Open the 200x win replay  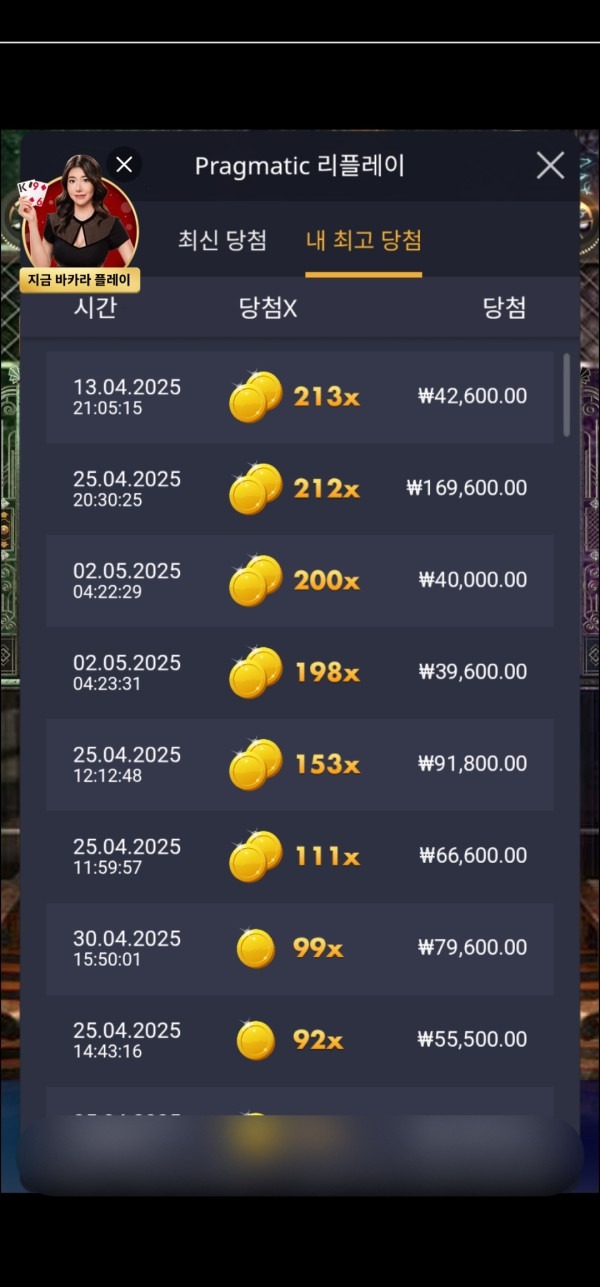tap(300, 581)
